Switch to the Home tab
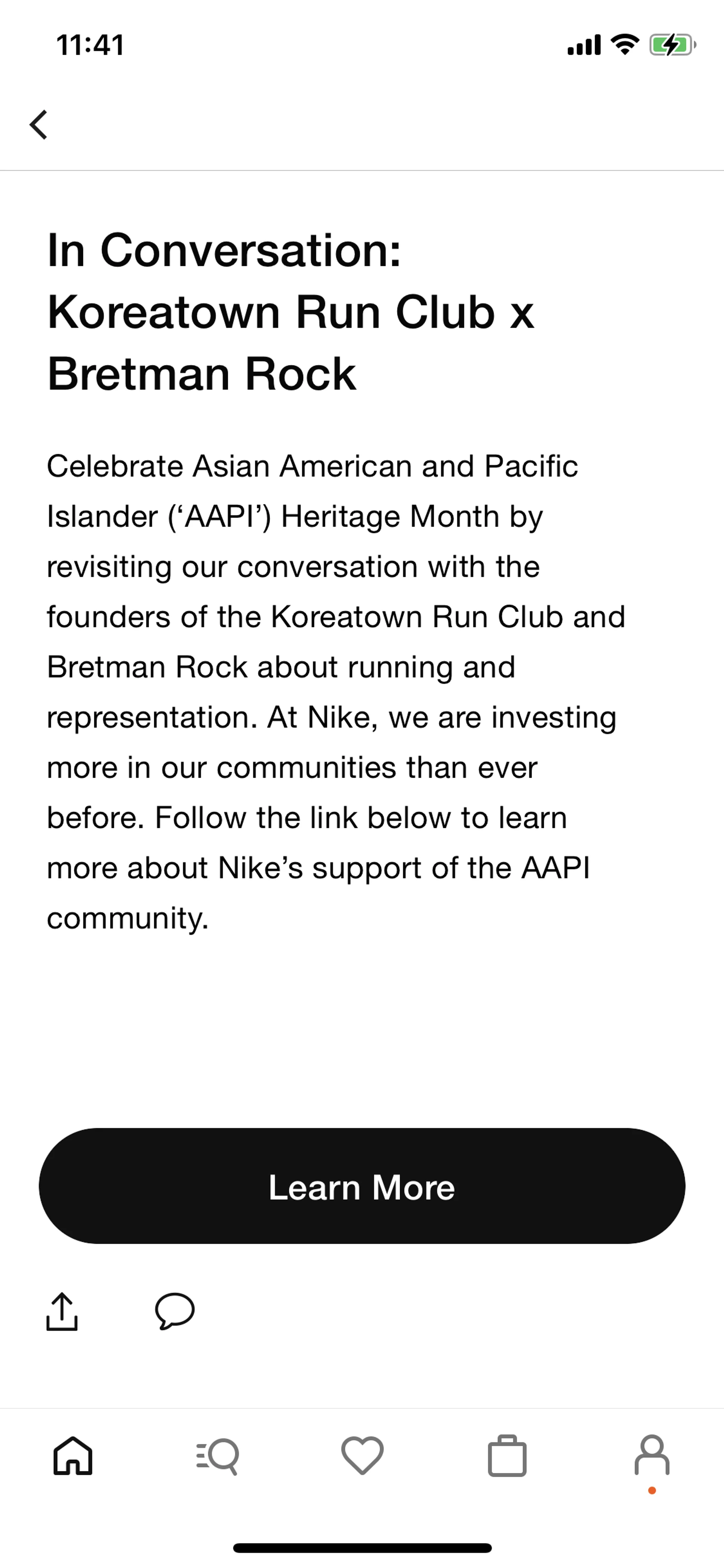This screenshot has height=1568, width=724. point(73,1456)
